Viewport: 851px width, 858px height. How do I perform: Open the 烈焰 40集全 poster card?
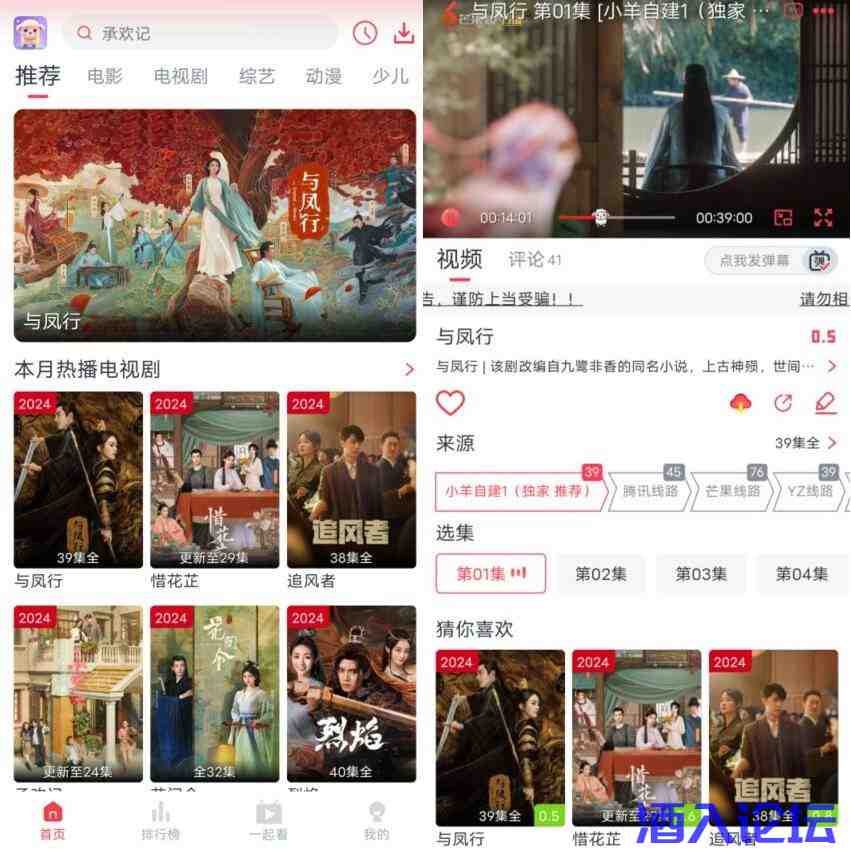point(351,693)
